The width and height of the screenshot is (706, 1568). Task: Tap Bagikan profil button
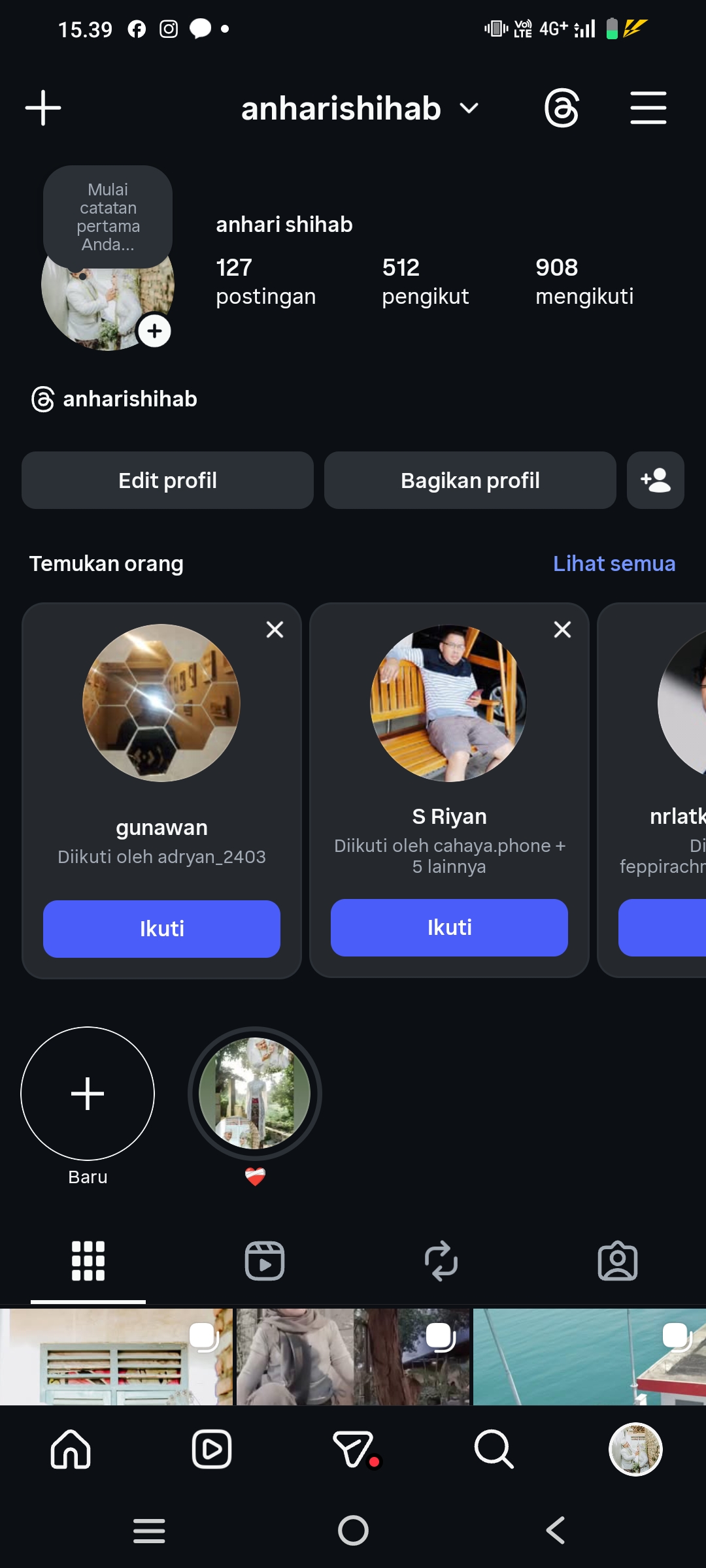pyautogui.click(x=470, y=480)
